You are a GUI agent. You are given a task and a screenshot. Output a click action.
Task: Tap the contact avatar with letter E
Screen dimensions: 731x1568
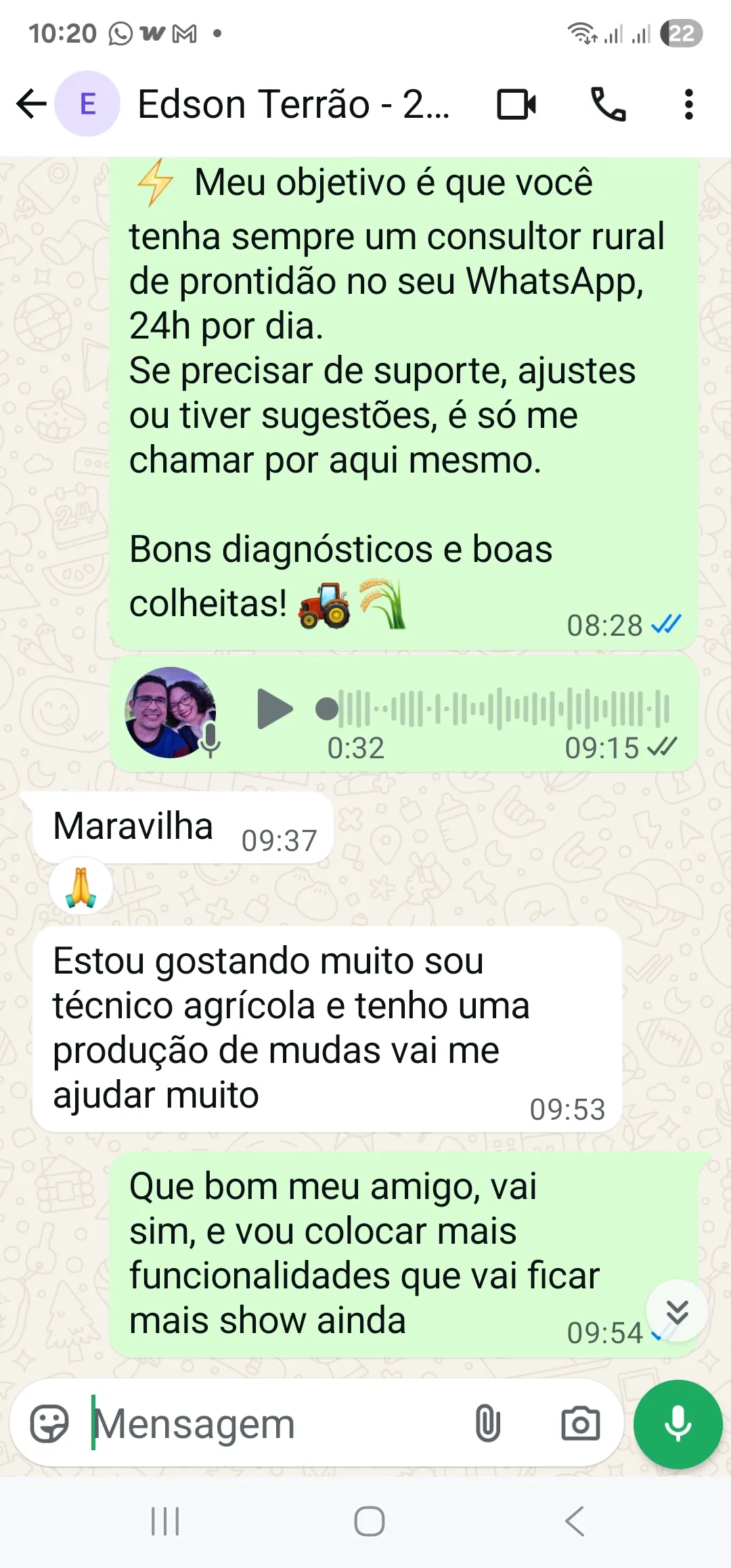[87, 103]
